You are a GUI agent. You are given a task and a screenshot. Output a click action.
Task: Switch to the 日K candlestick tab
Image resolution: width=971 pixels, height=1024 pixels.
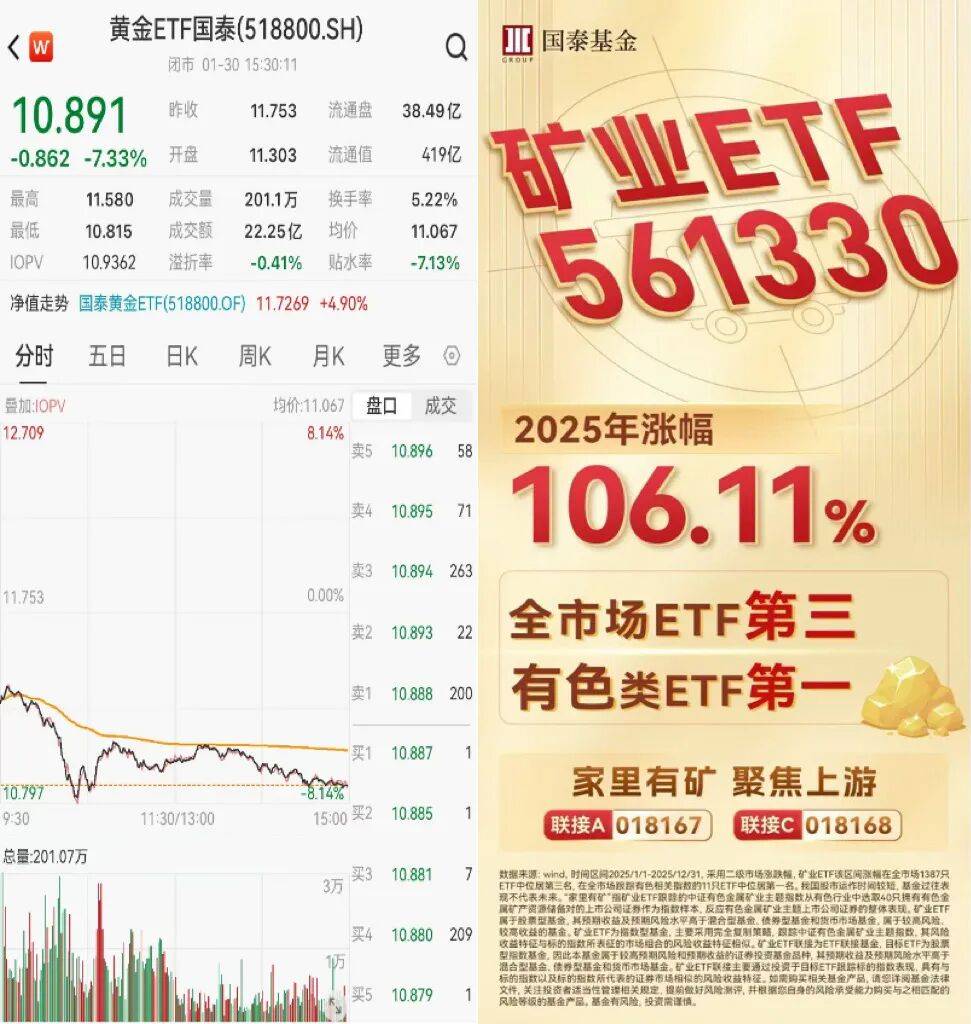point(179,356)
